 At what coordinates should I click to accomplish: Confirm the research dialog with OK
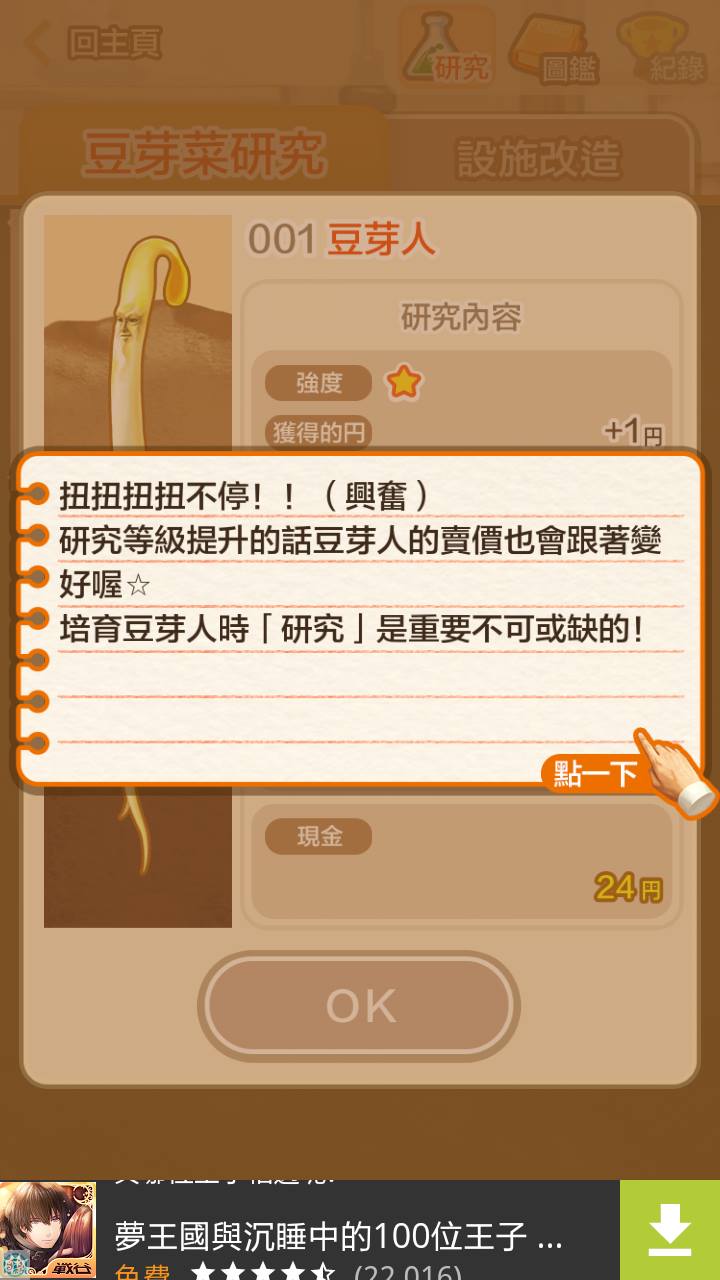(x=359, y=1005)
